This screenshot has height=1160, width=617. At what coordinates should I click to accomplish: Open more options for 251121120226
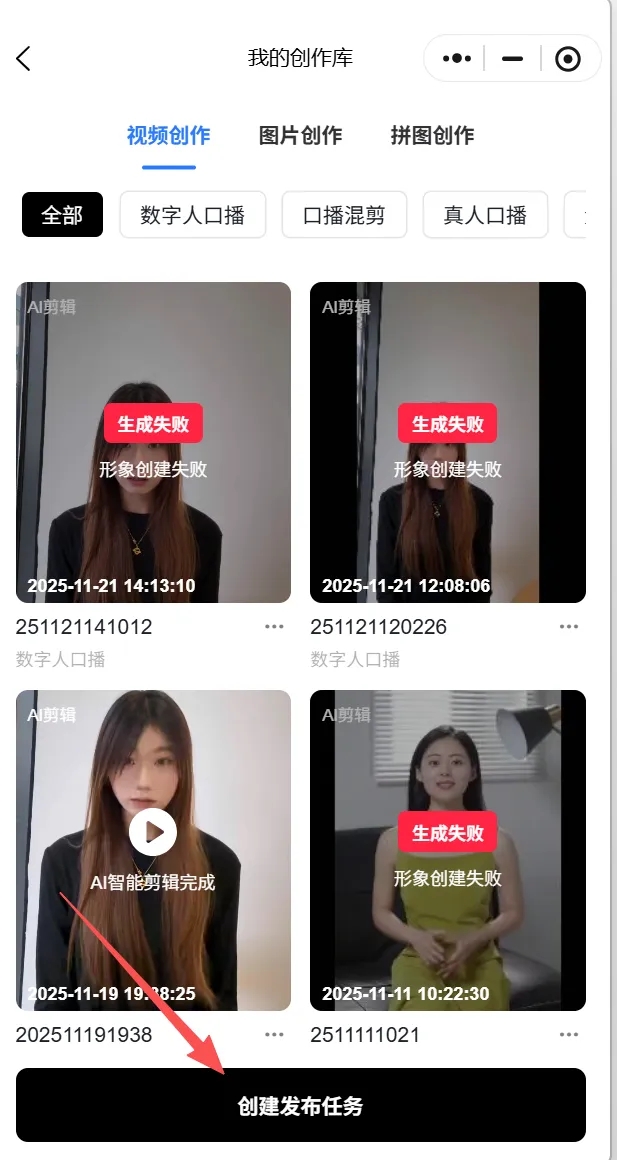[x=569, y=627]
